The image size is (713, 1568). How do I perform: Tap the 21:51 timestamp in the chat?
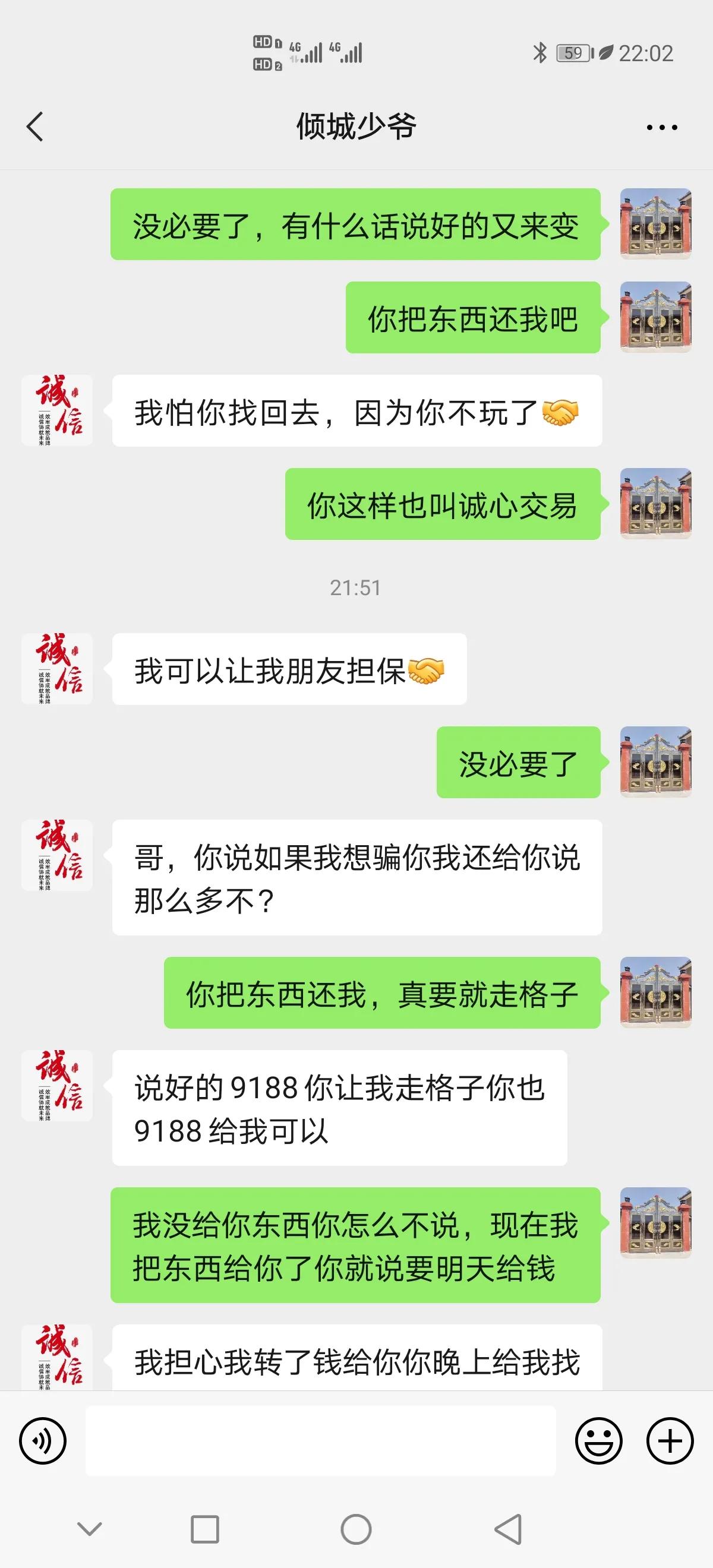(x=356, y=588)
